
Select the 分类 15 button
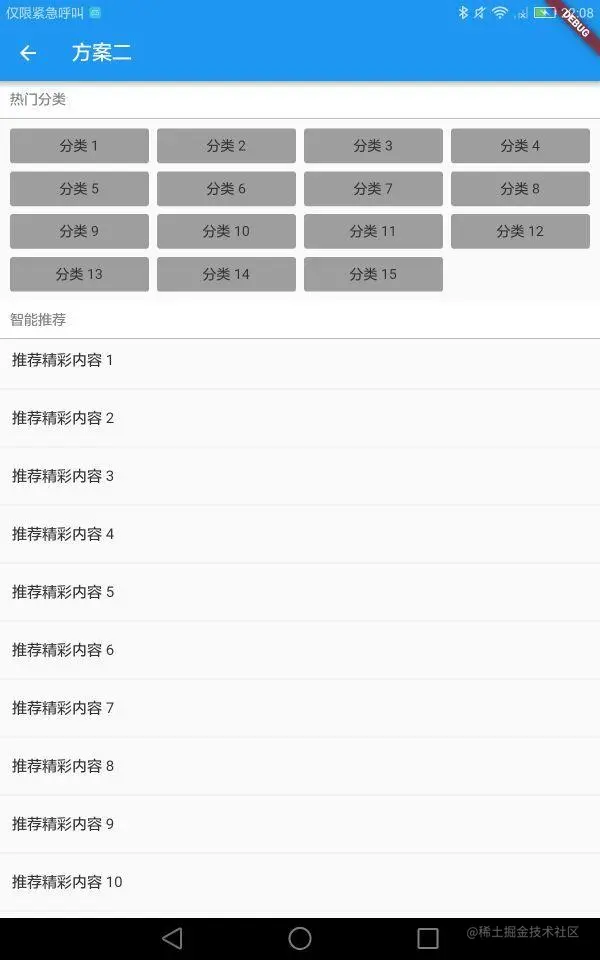coord(373,274)
